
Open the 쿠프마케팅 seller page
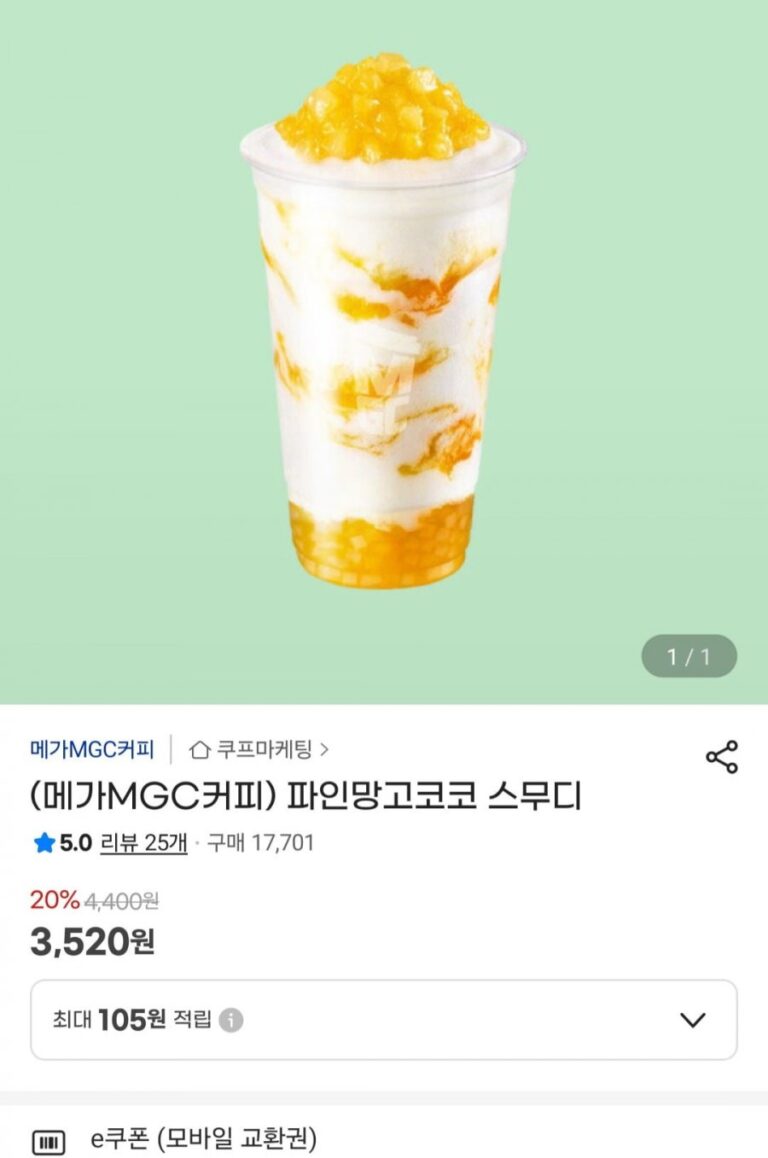click(x=258, y=750)
